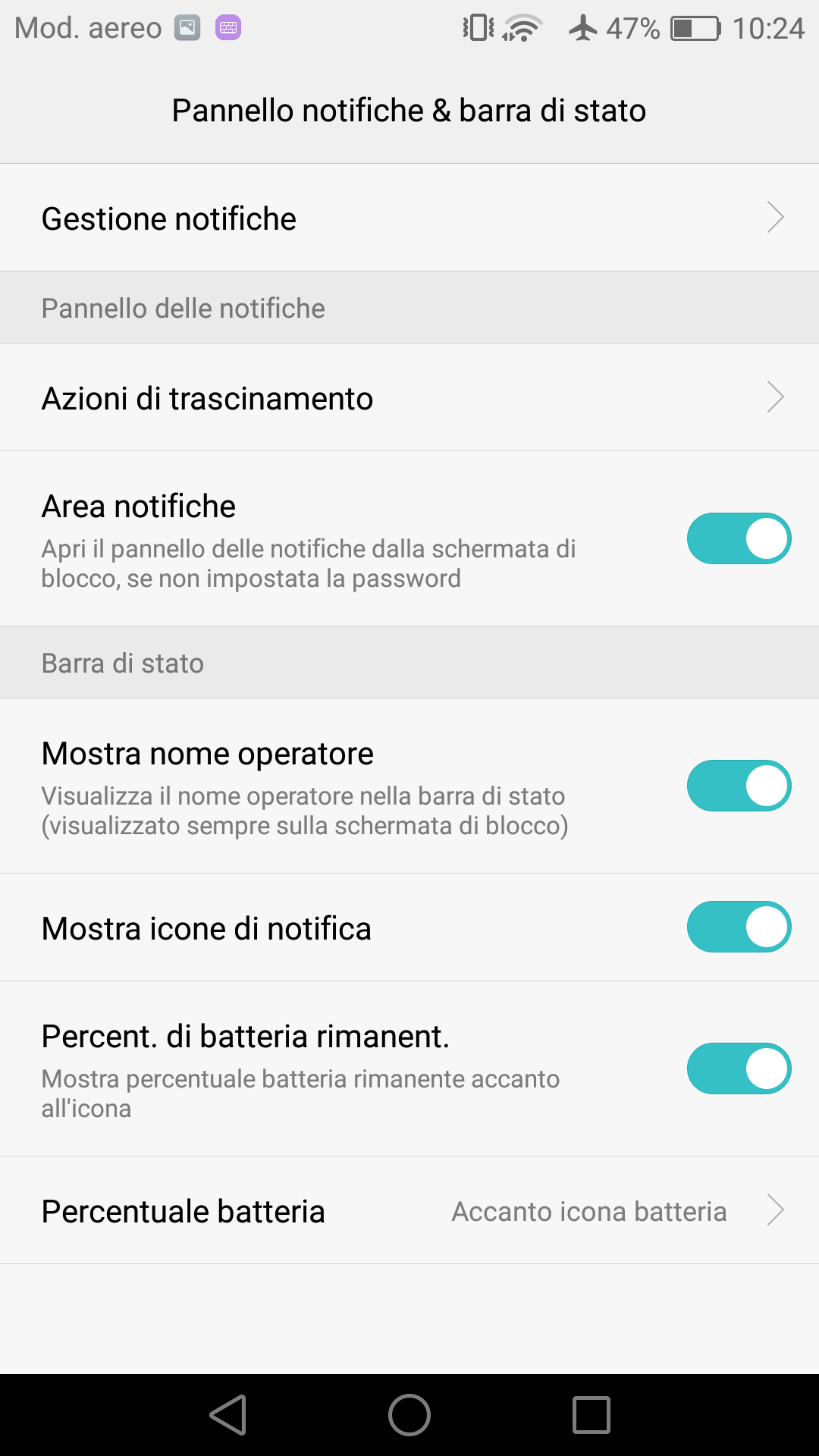Open Azioni di trascinamento settings
Image resolution: width=819 pixels, height=1456 pixels.
point(409,397)
